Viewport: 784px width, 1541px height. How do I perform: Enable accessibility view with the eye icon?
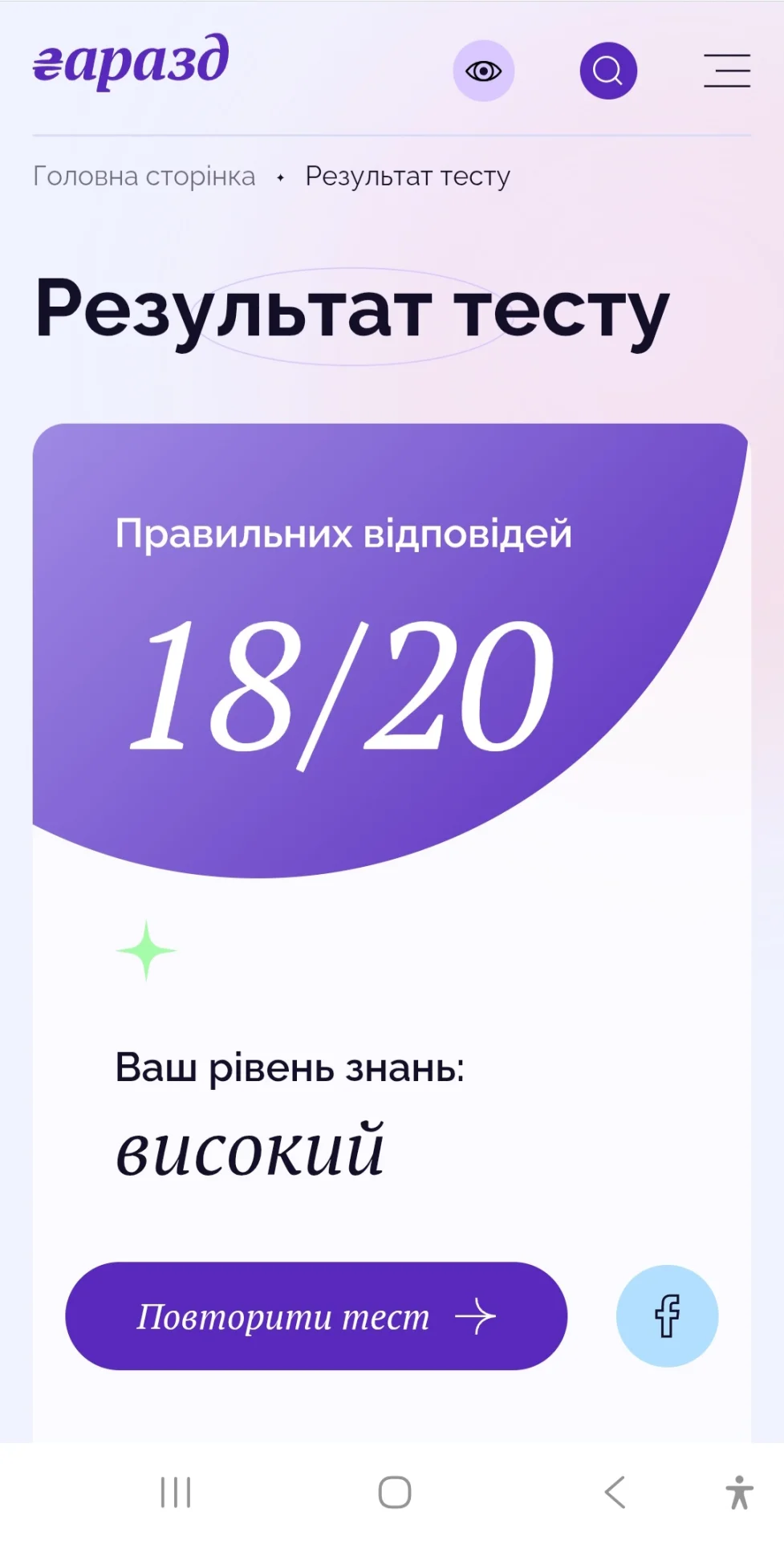(x=484, y=71)
